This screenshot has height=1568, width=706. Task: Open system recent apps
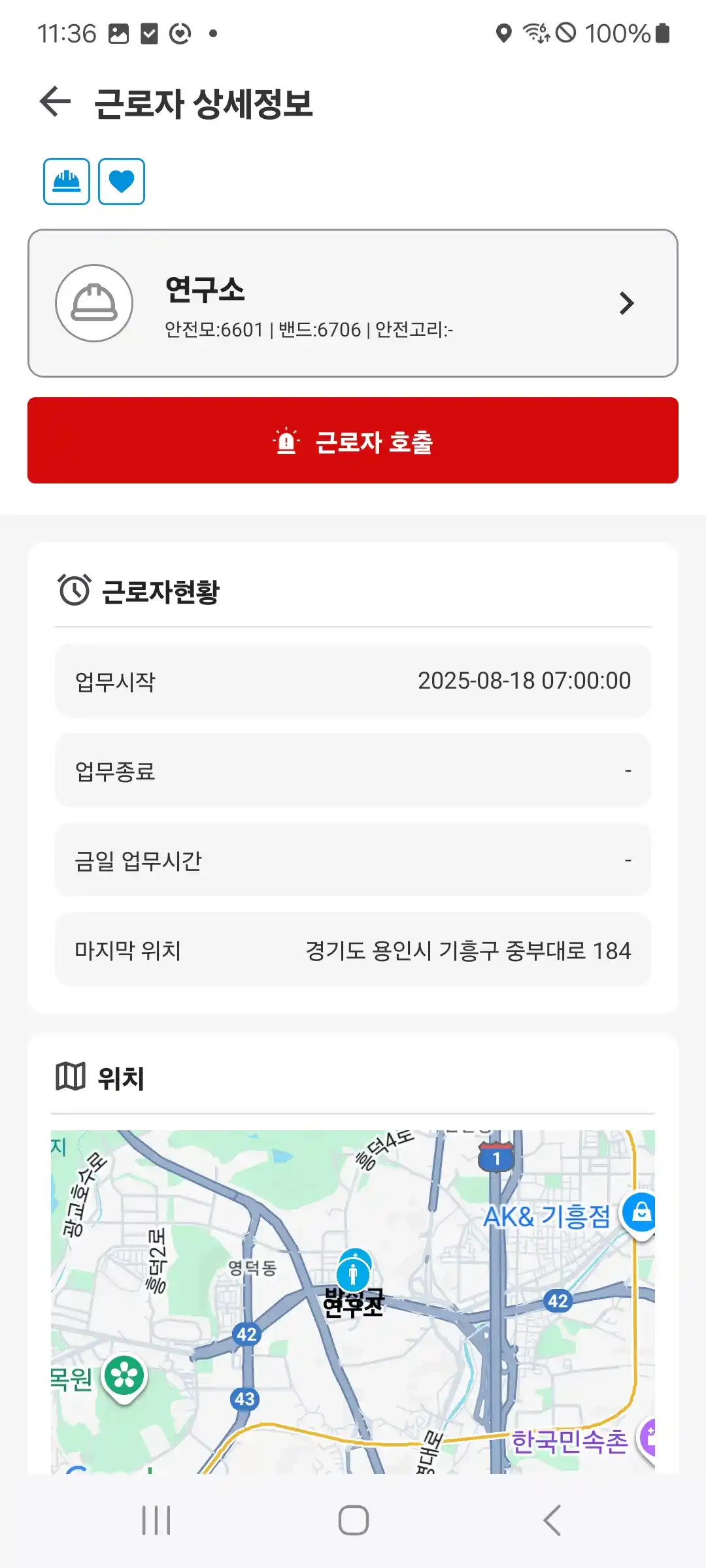click(x=157, y=1520)
